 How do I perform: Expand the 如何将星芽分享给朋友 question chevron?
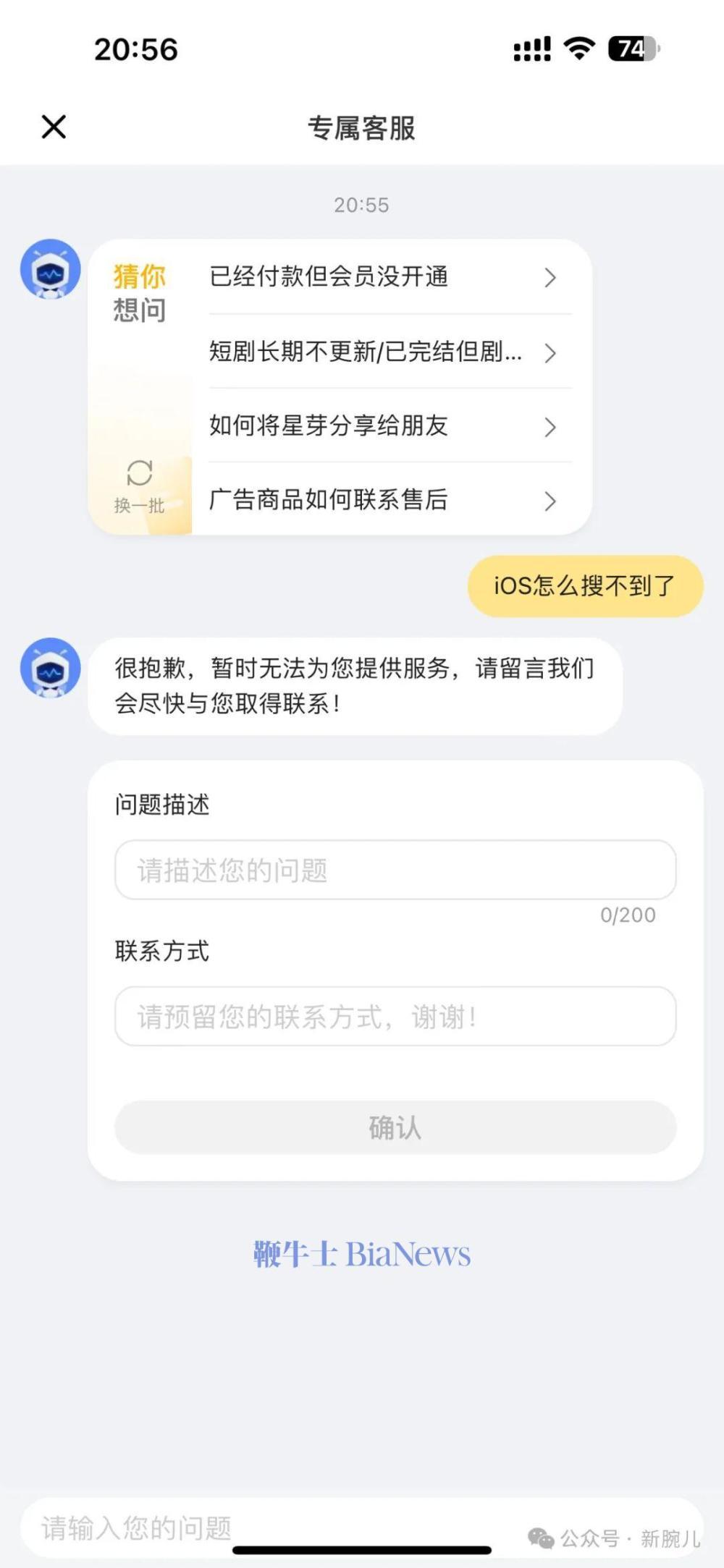tap(550, 427)
